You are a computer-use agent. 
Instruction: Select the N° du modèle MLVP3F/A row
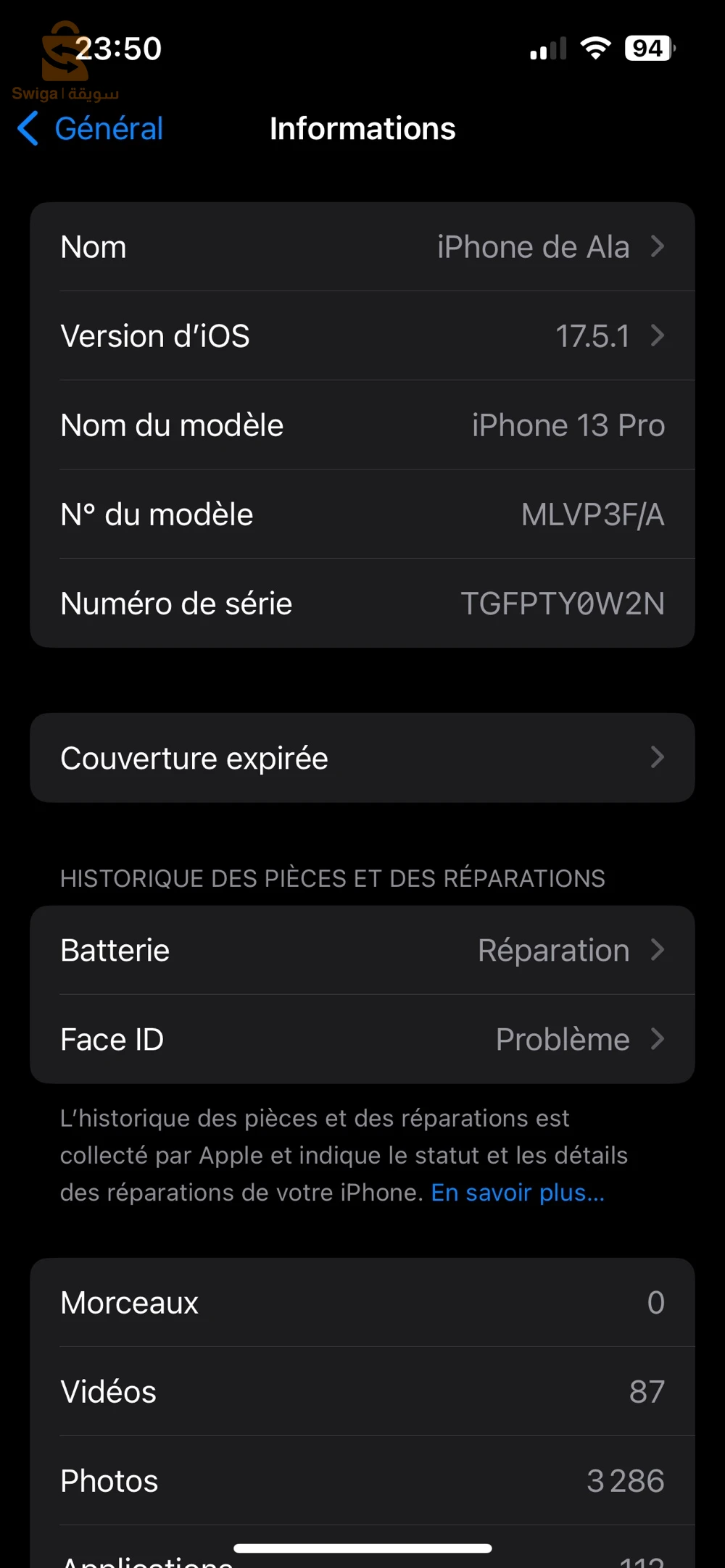click(x=362, y=514)
